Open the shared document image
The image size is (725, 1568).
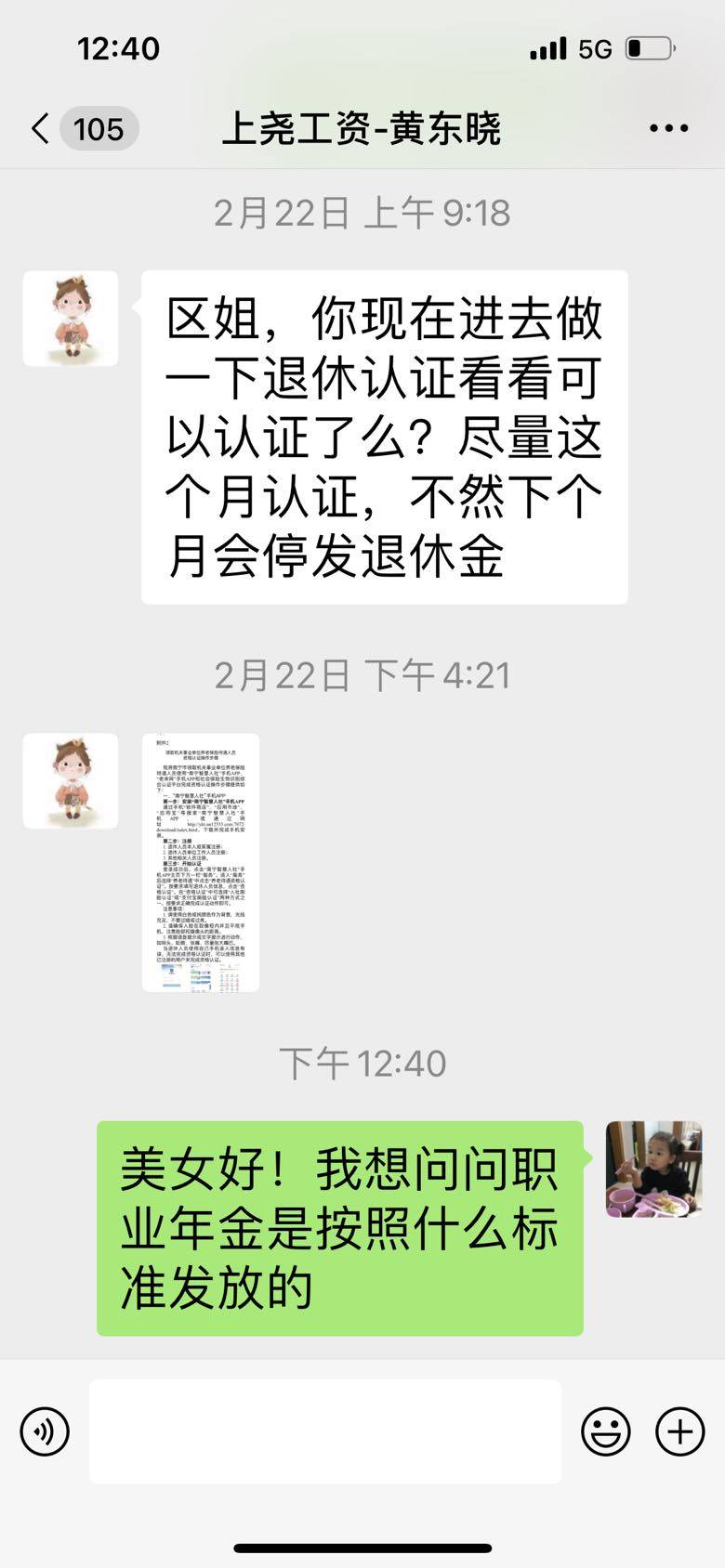201,862
